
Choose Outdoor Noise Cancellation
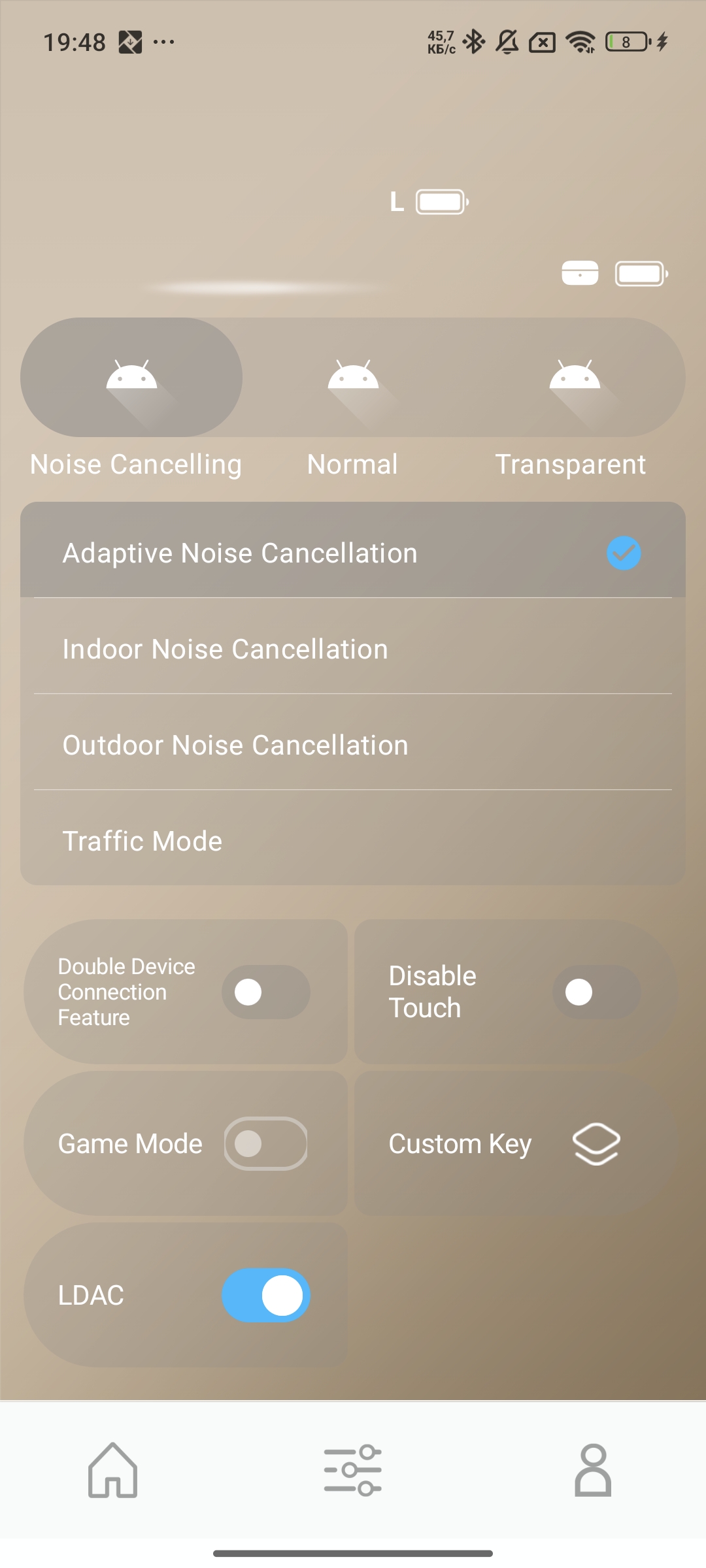[x=353, y=745]
